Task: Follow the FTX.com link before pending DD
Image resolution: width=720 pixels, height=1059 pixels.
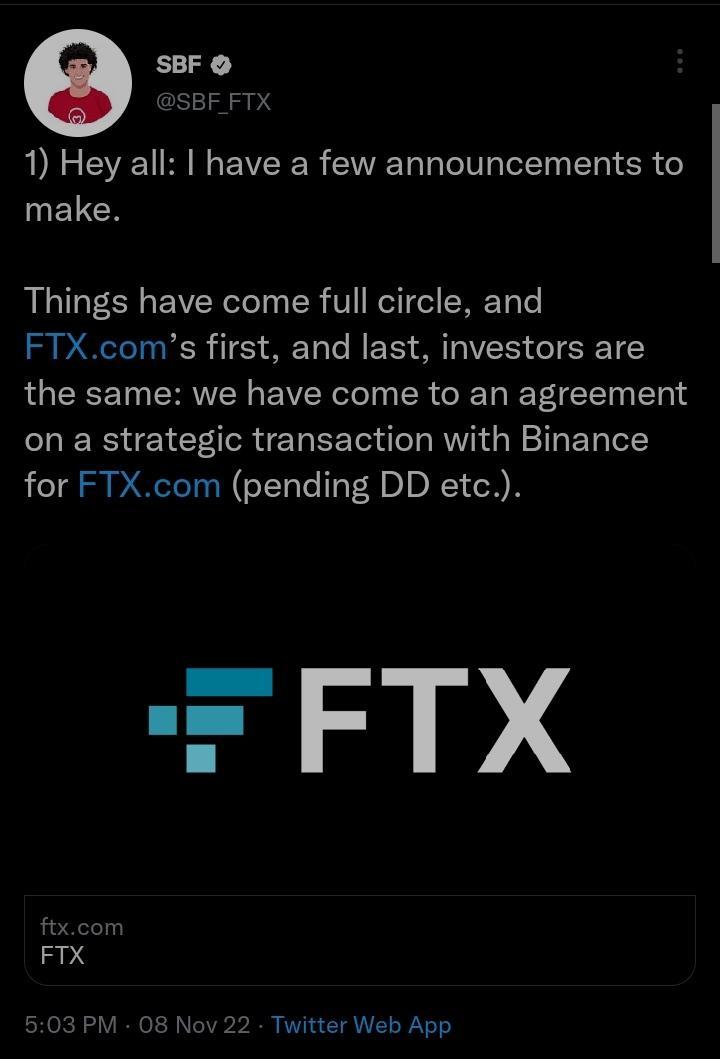Action: point(148,485)
